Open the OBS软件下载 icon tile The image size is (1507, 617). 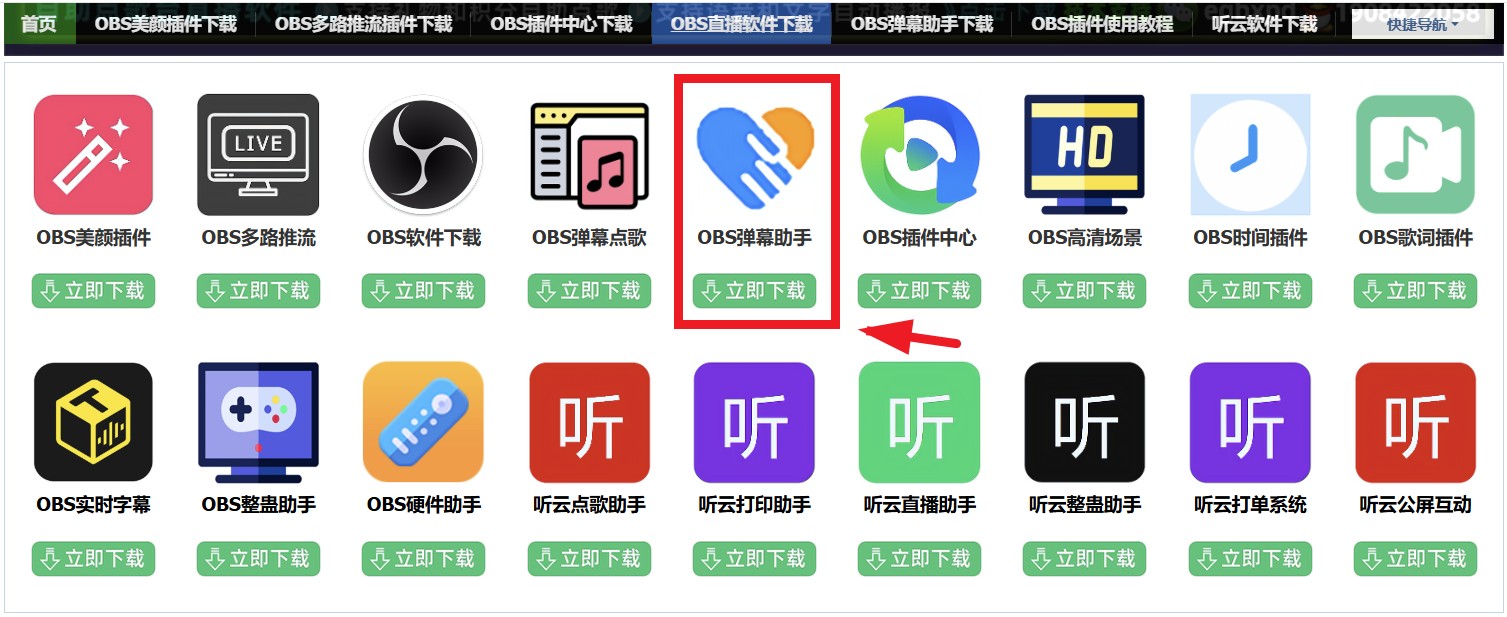point(423,155)
